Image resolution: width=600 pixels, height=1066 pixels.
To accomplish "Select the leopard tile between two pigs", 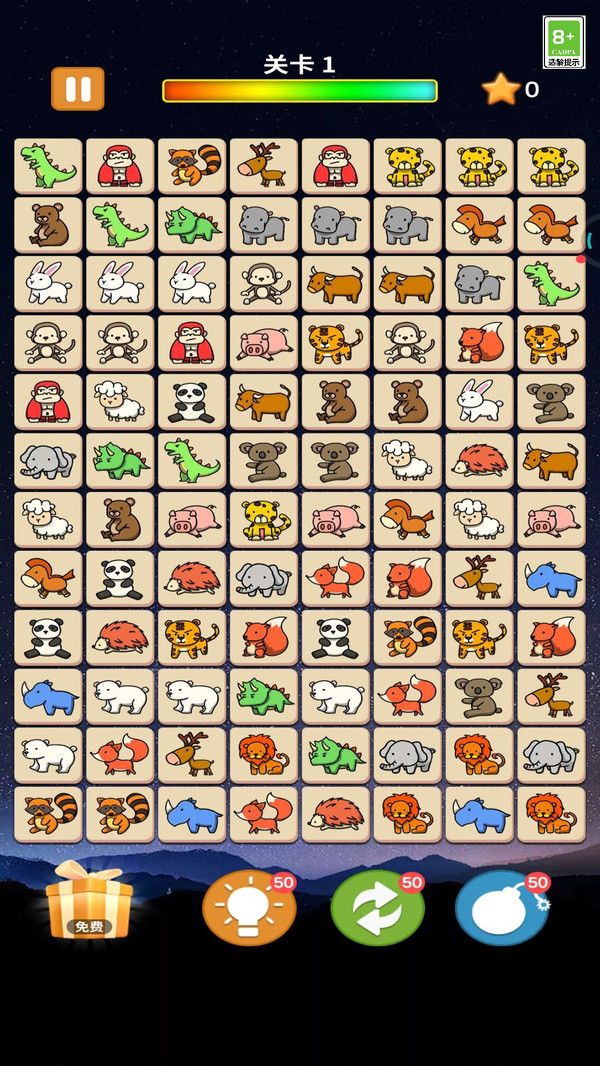I will (x=264, y=520).
